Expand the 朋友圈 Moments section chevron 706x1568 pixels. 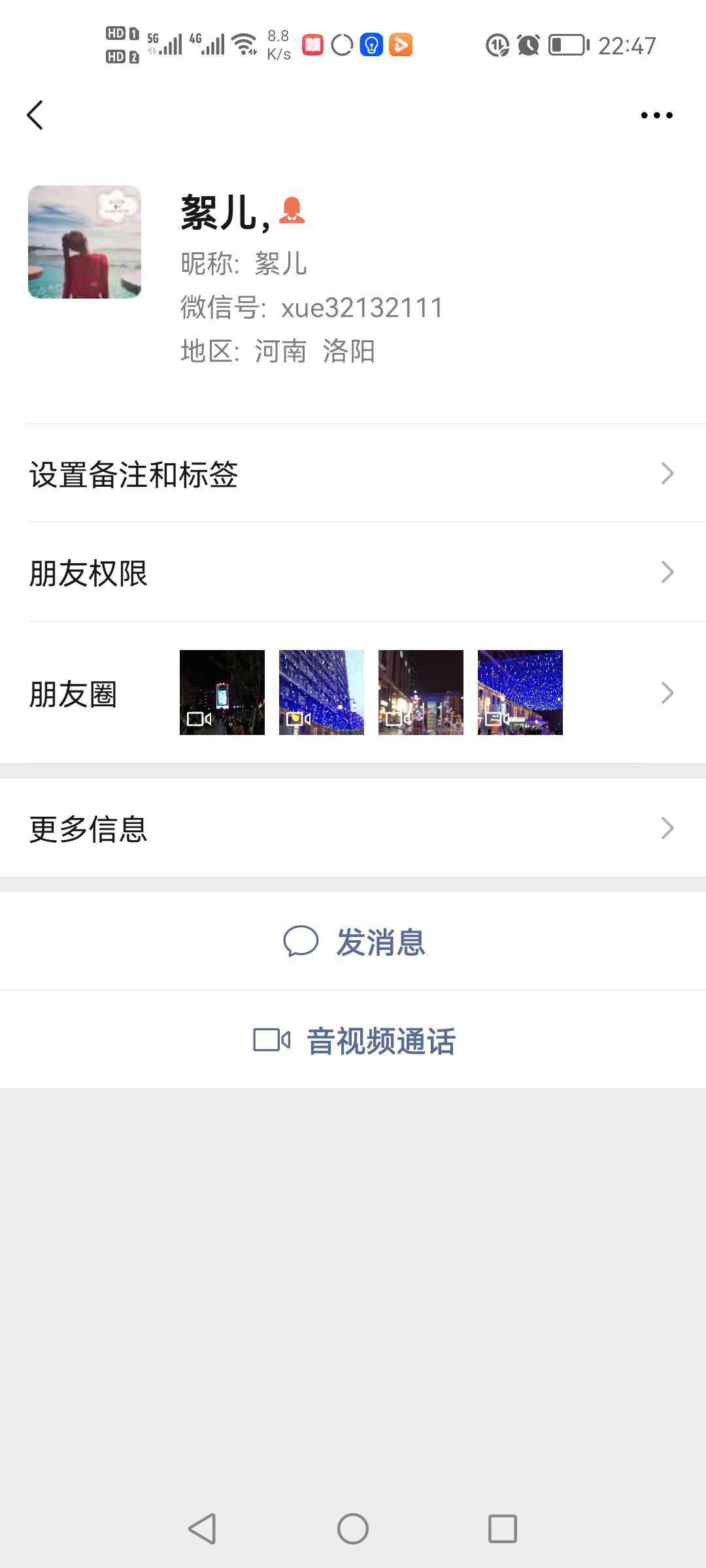click(666, 691)
